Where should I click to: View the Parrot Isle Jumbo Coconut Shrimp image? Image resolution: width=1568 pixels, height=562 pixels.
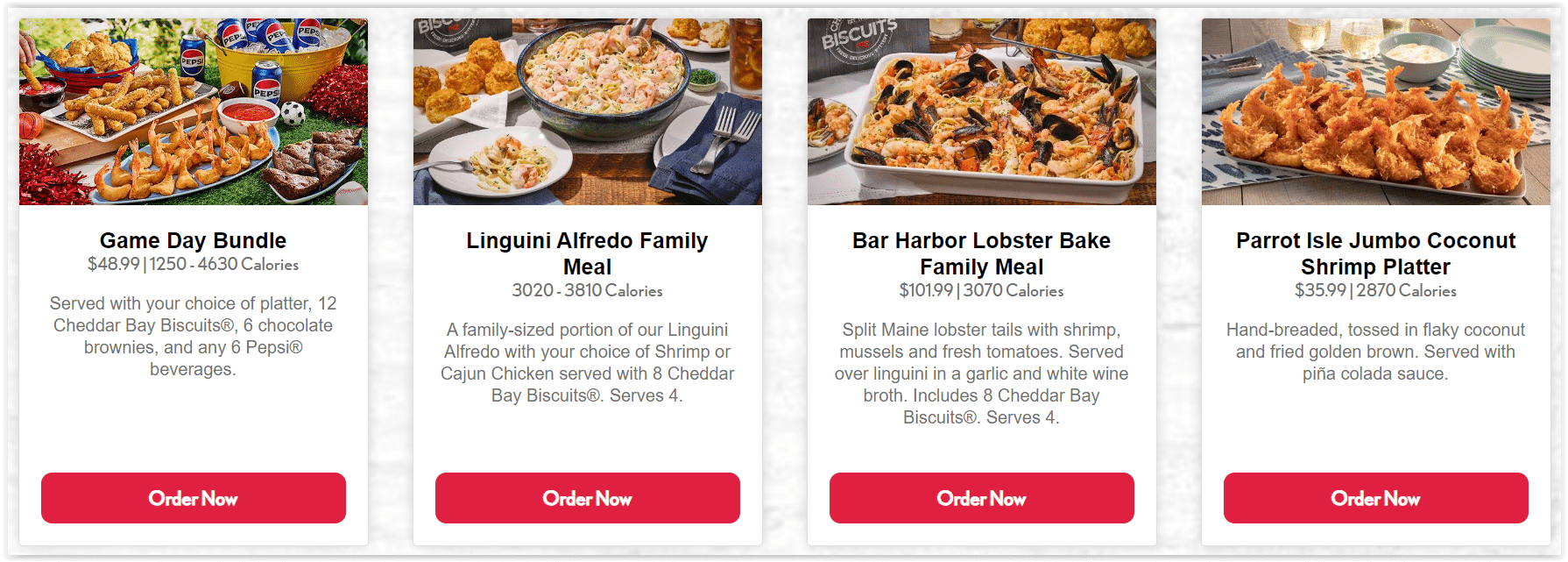pos(1375,112)
